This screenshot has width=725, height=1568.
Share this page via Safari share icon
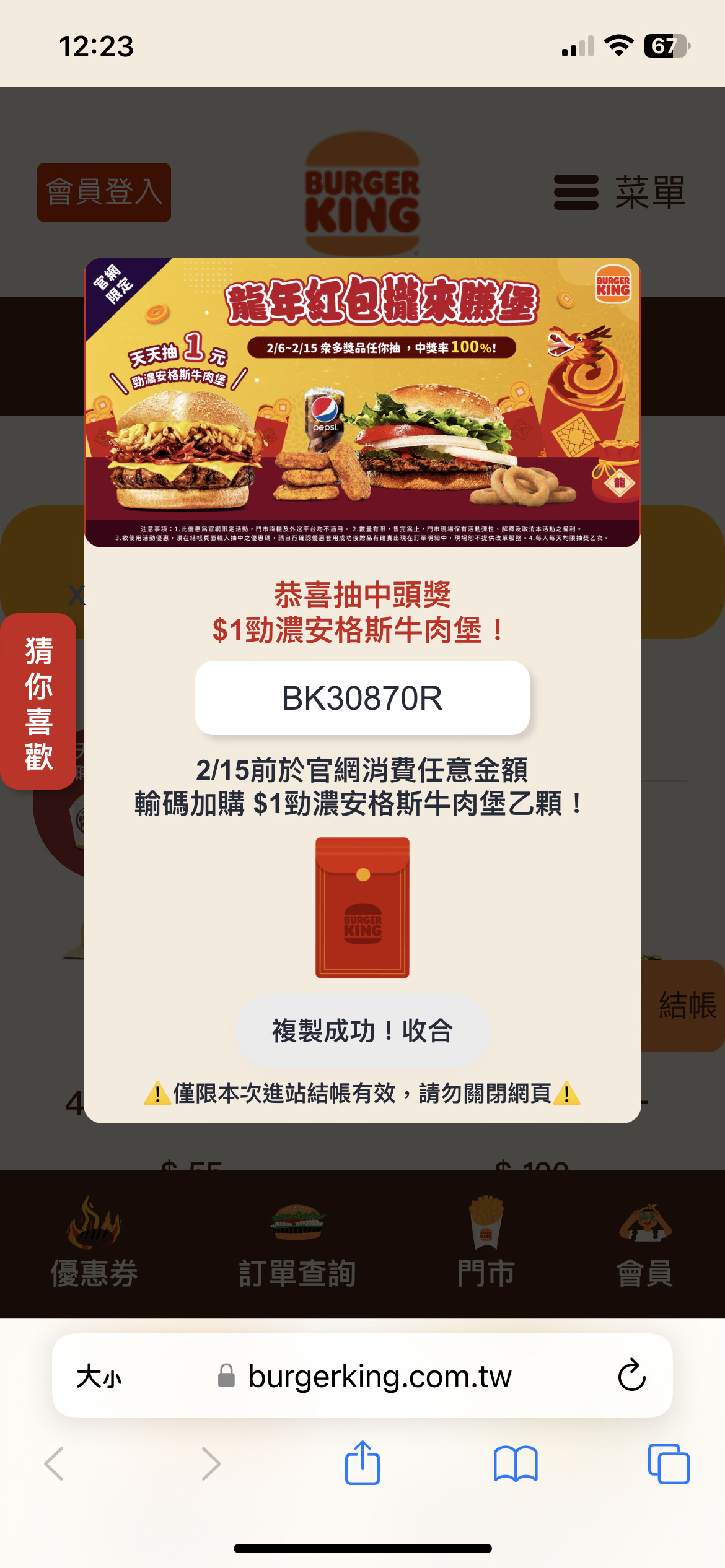click(x=362, y=1464)
